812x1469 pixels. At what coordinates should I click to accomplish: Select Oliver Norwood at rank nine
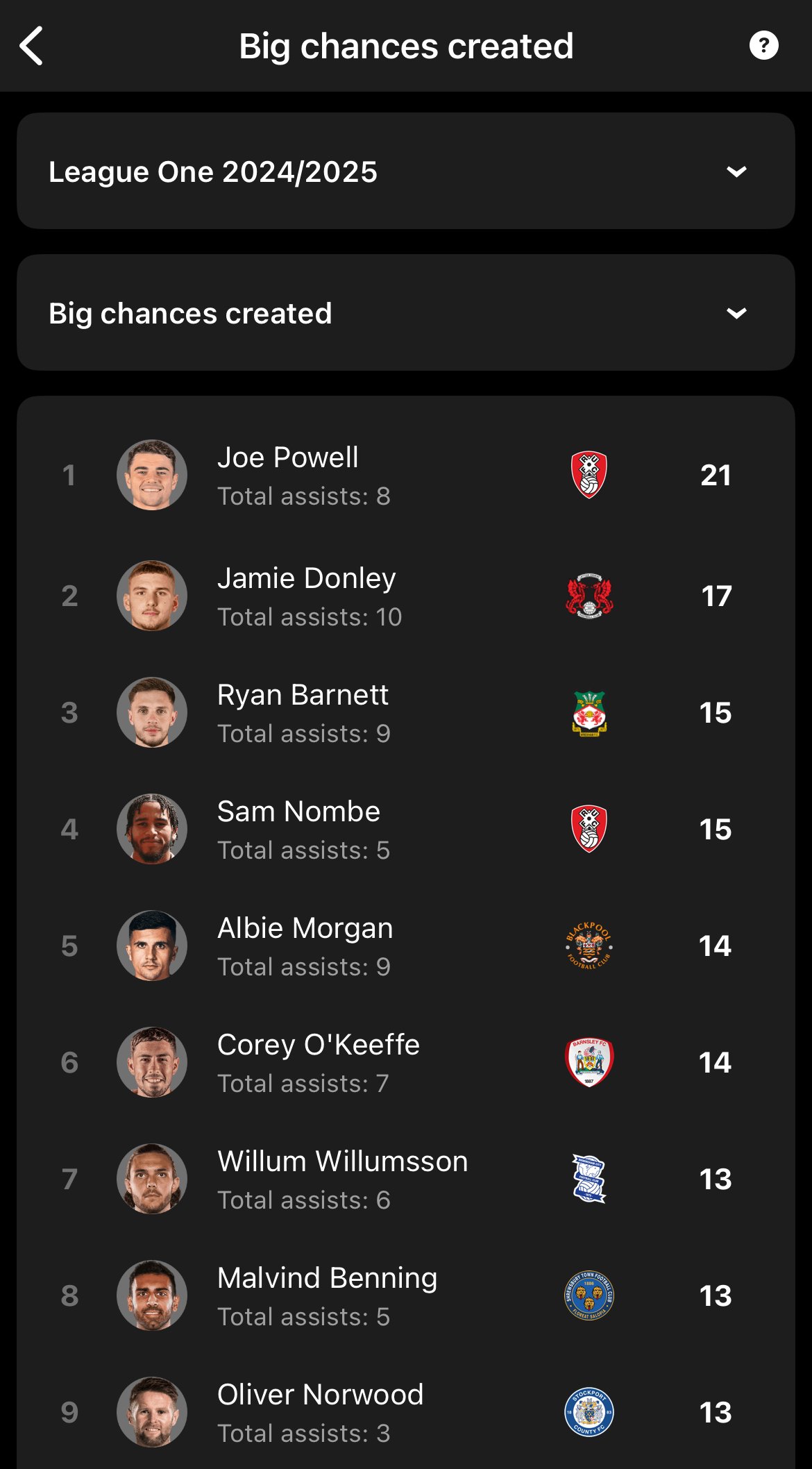tap(406, 1411)
